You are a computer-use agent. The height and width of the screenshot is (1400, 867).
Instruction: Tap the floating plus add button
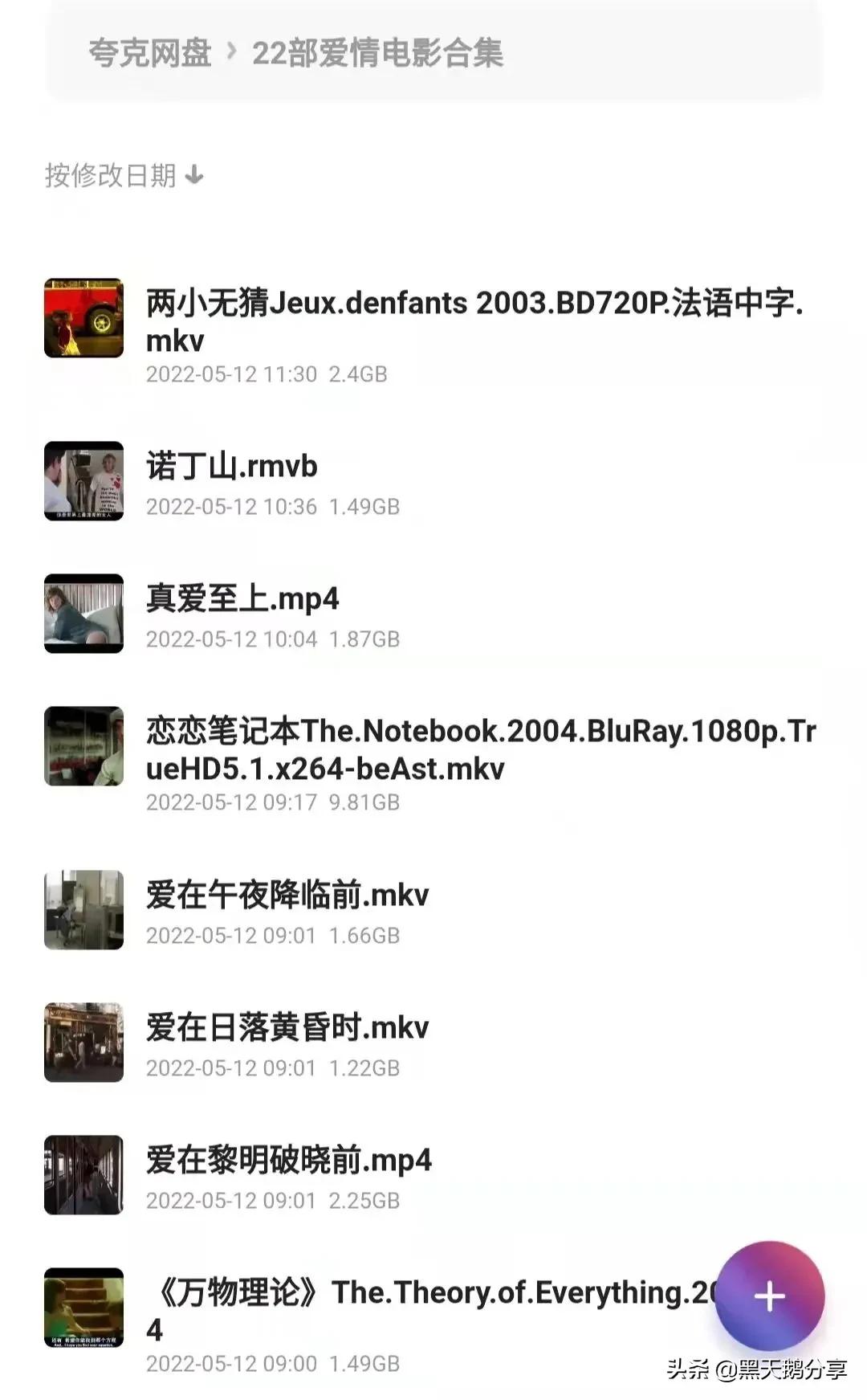click(x=769, y=1296)
